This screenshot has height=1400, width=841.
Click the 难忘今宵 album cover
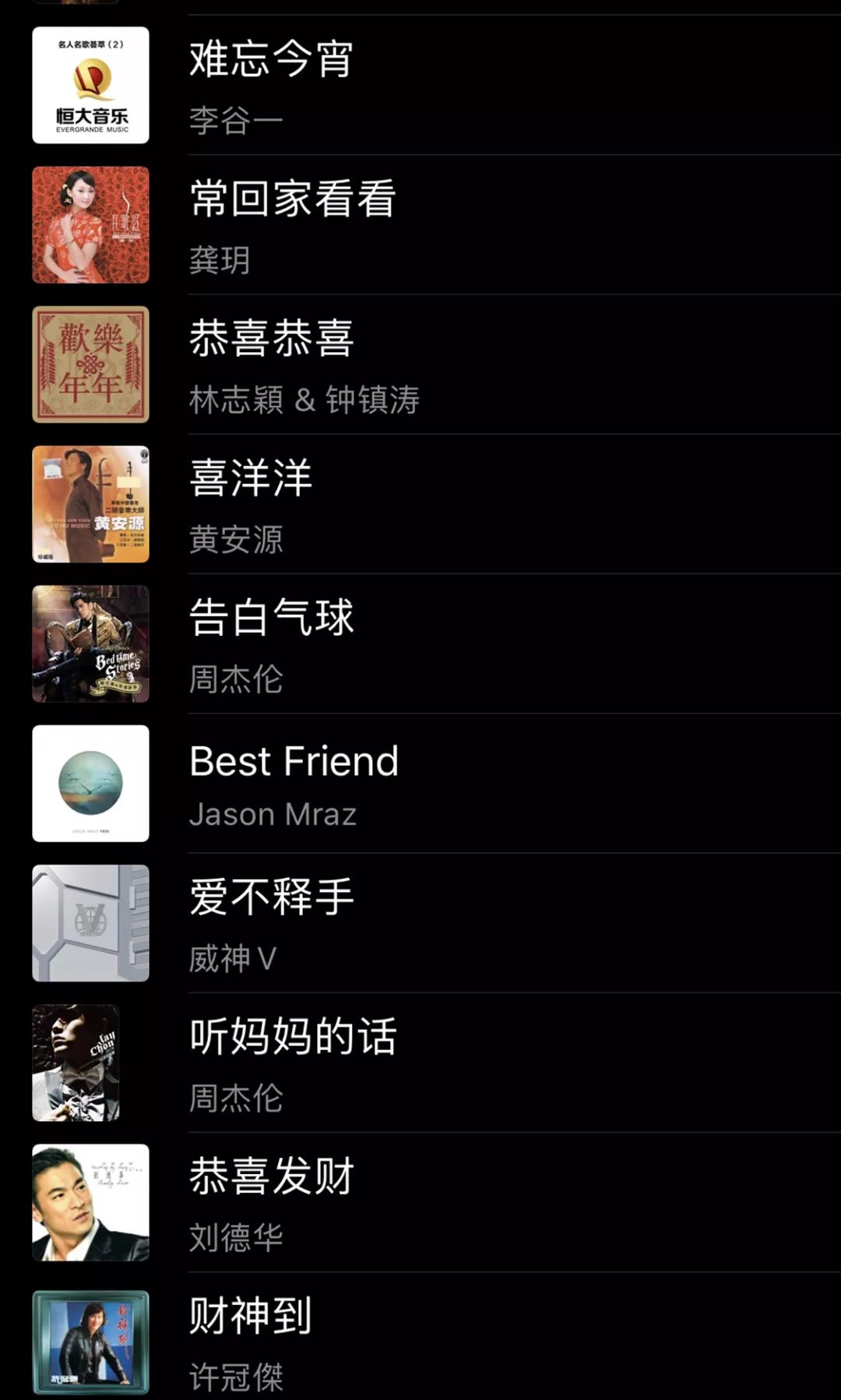(x=90, y=86)
